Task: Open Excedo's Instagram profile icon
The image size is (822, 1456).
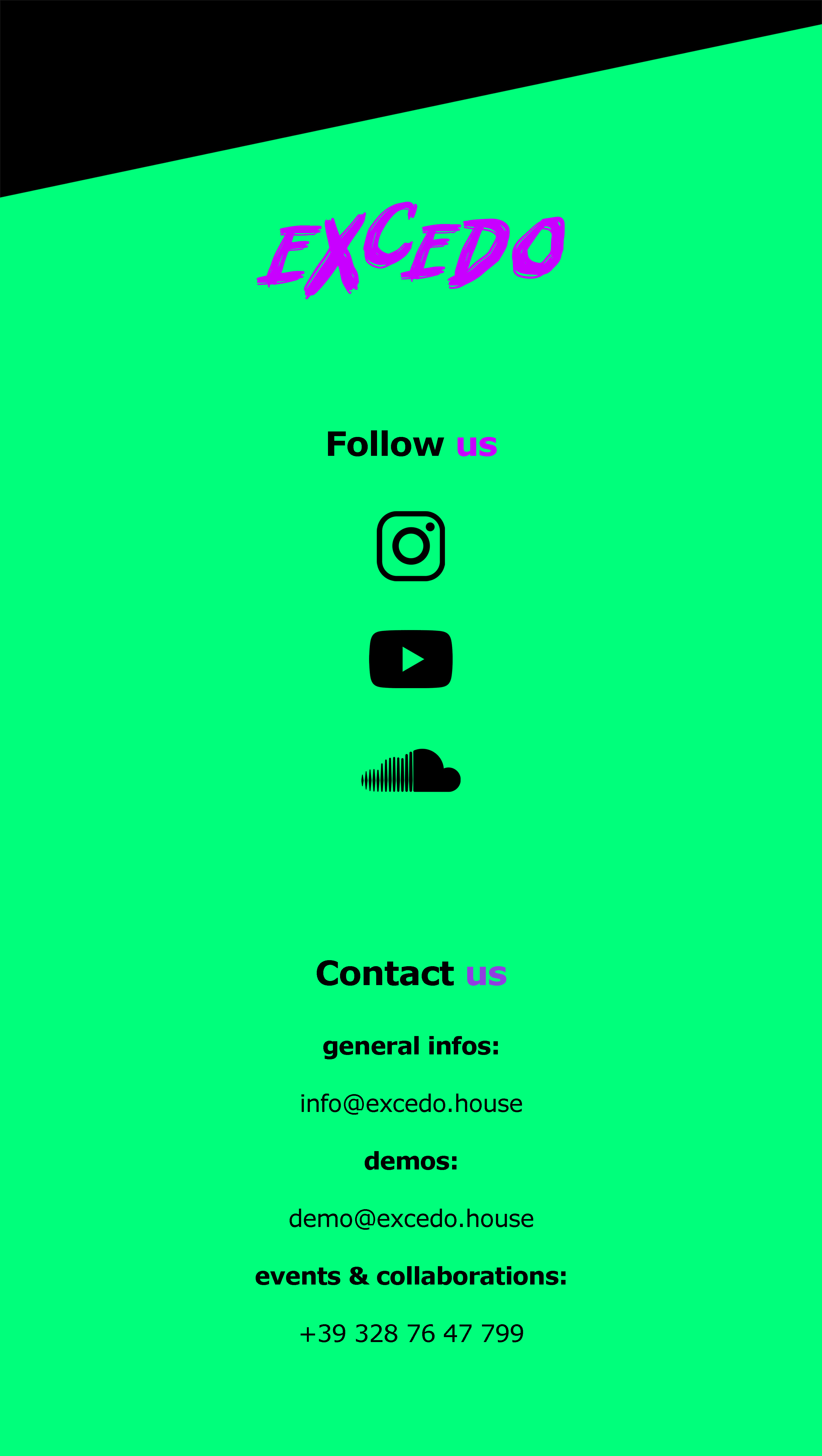Action: pyautogui.click(x=411, y=546)
